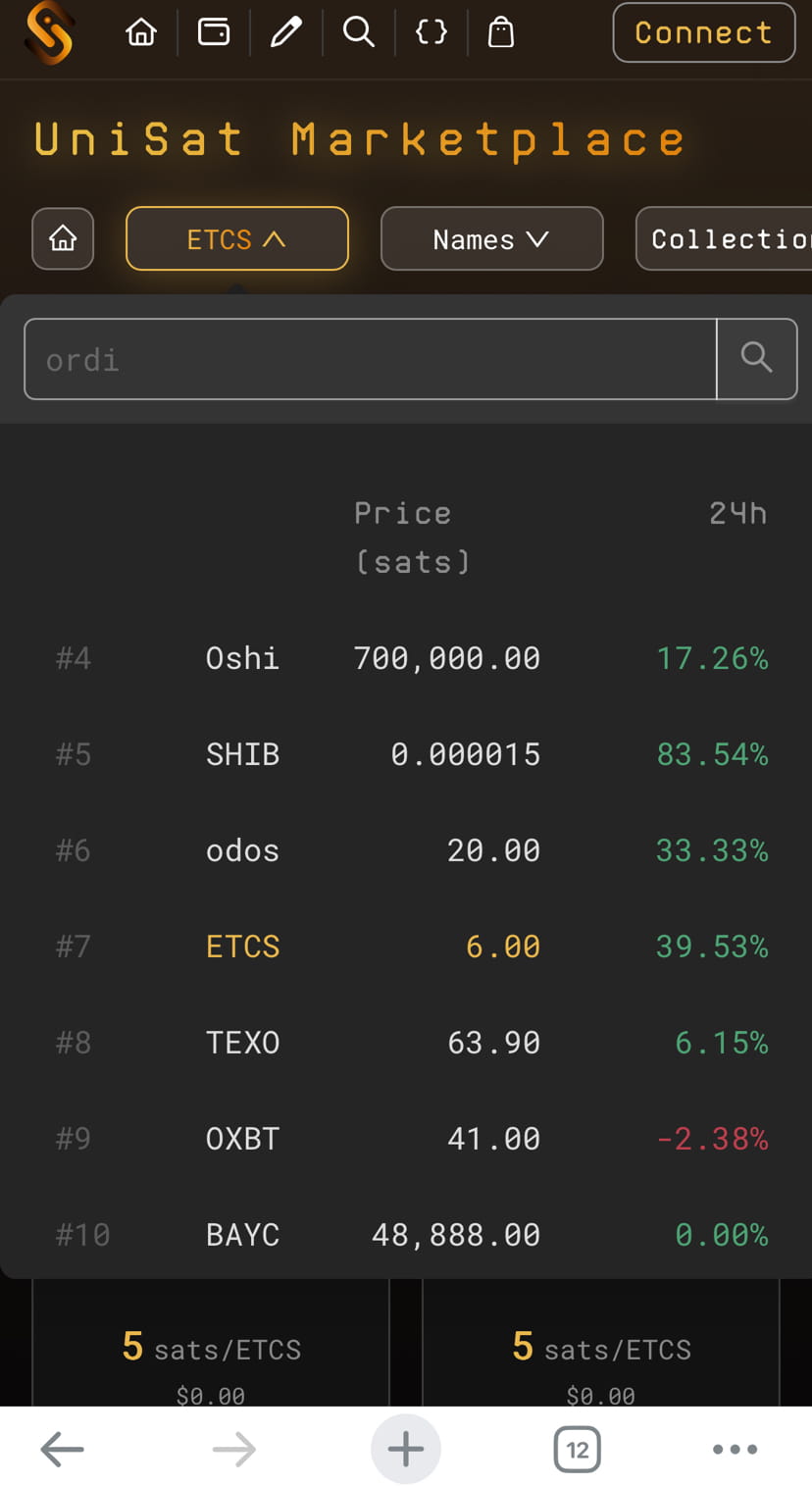Select the pencil edit icon

[285, 32]
